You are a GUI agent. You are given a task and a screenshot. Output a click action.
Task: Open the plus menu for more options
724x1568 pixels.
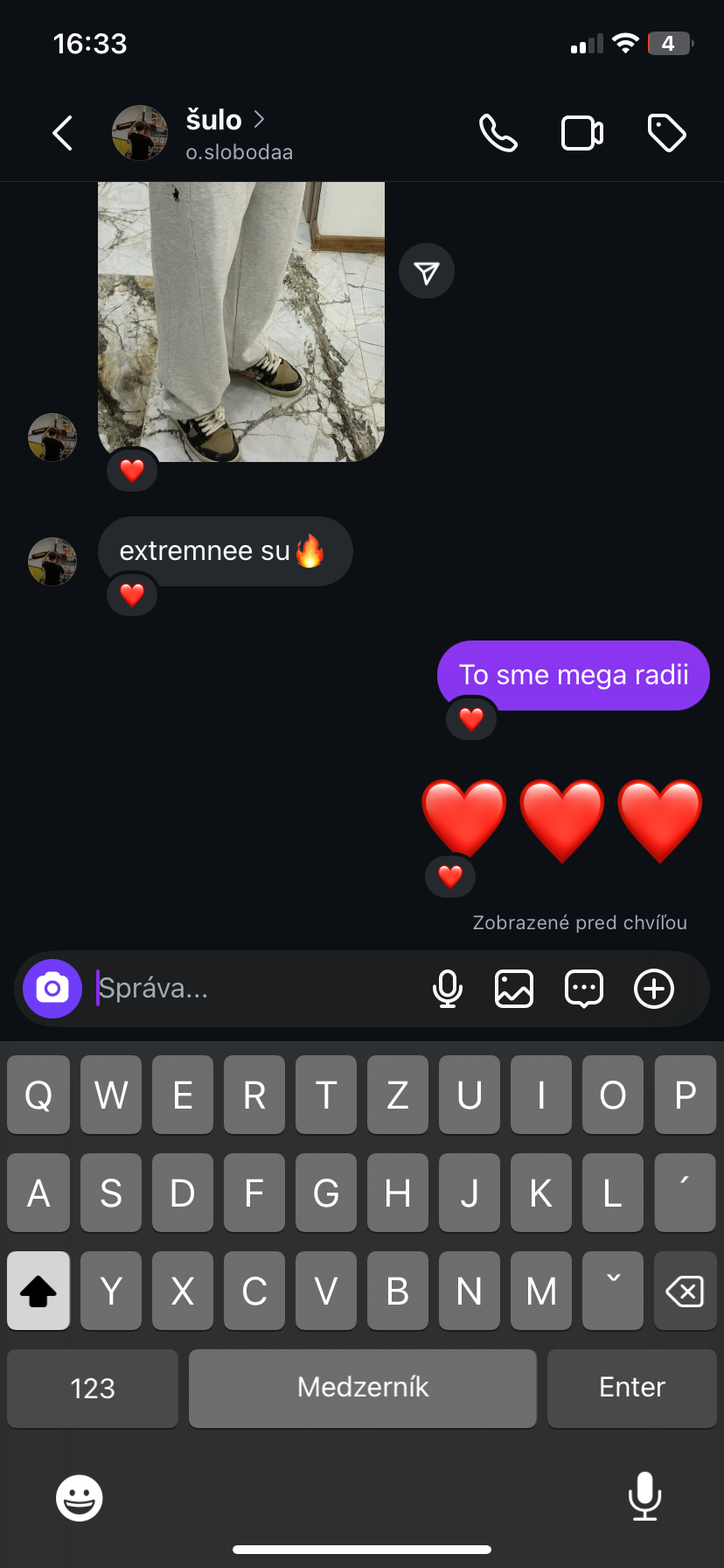[654, 989]
